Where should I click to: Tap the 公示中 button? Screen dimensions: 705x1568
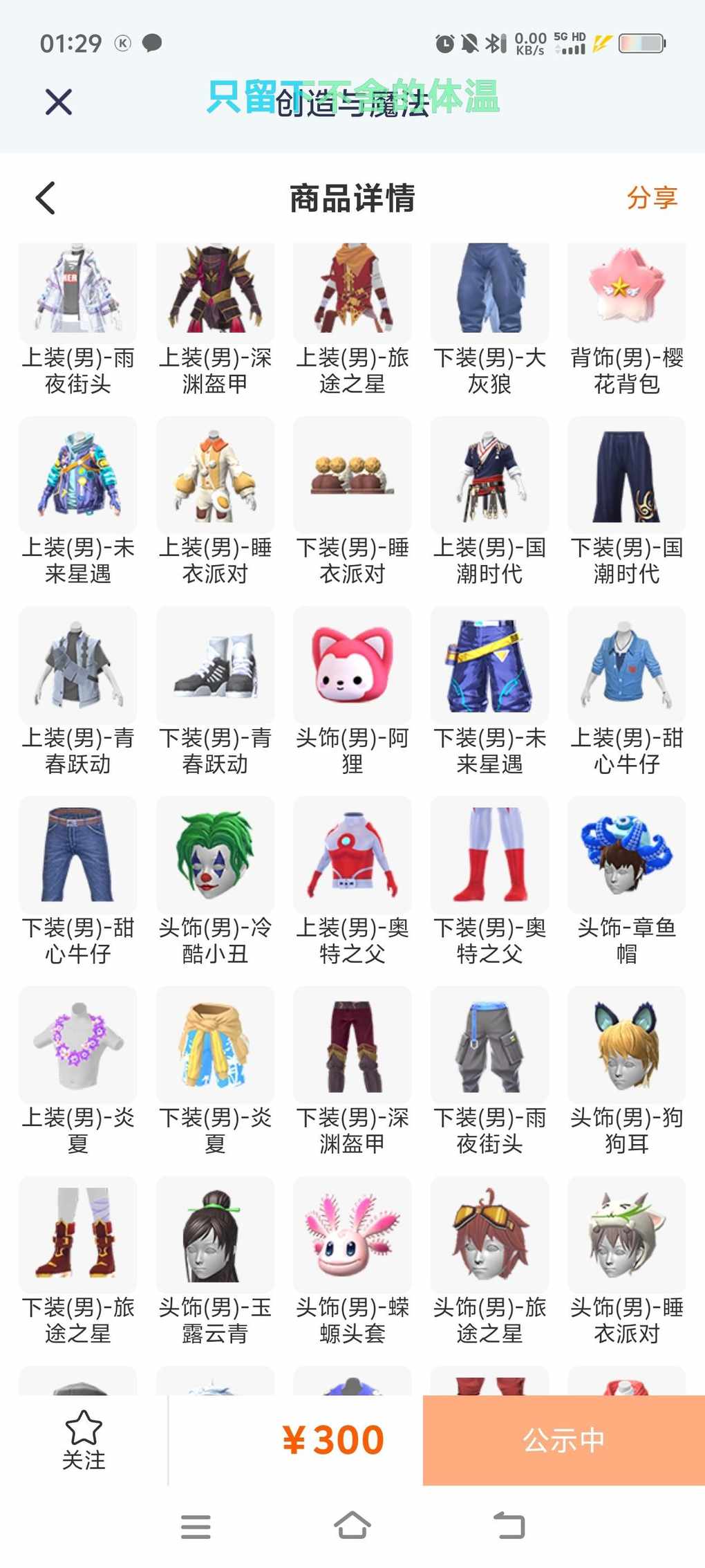(563, 1441)
